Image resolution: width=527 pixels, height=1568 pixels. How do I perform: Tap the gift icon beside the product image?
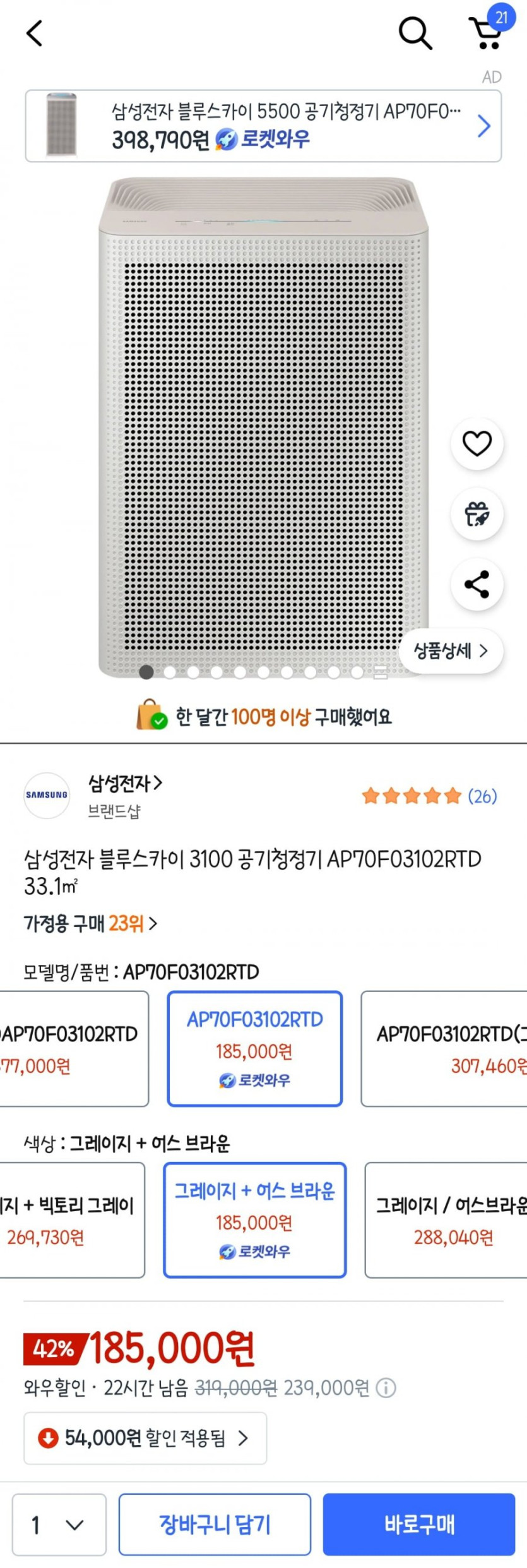(477, 515)
